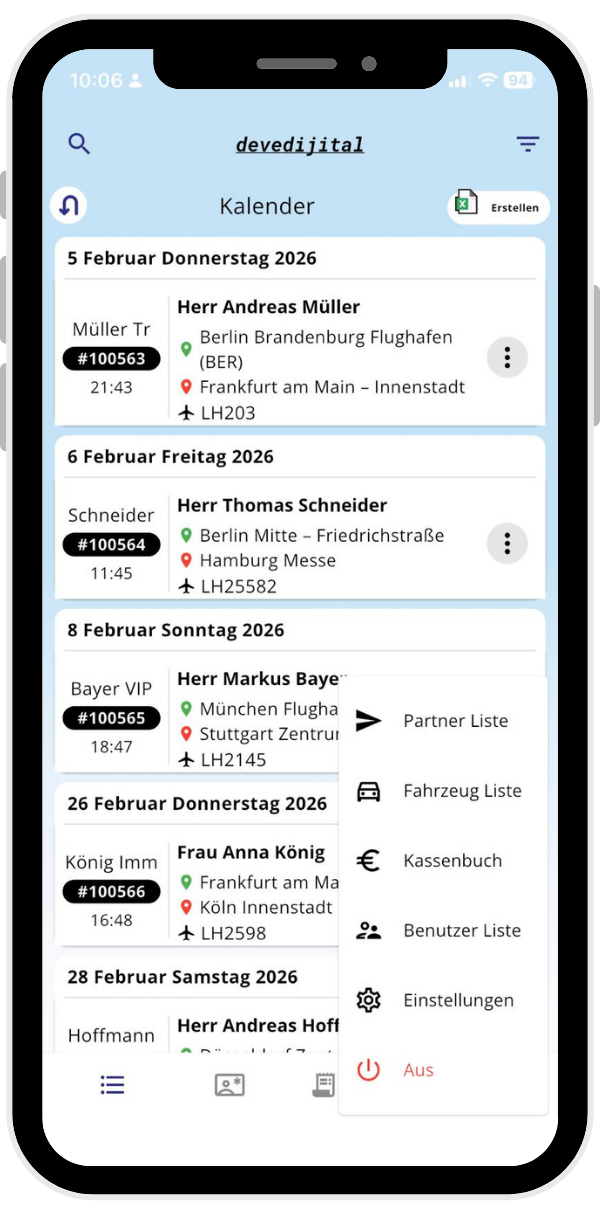The height and width of the screenshot is (1214, 600).
Task: Tap the Erstellen Excel export button
Action: coord(498,207)
